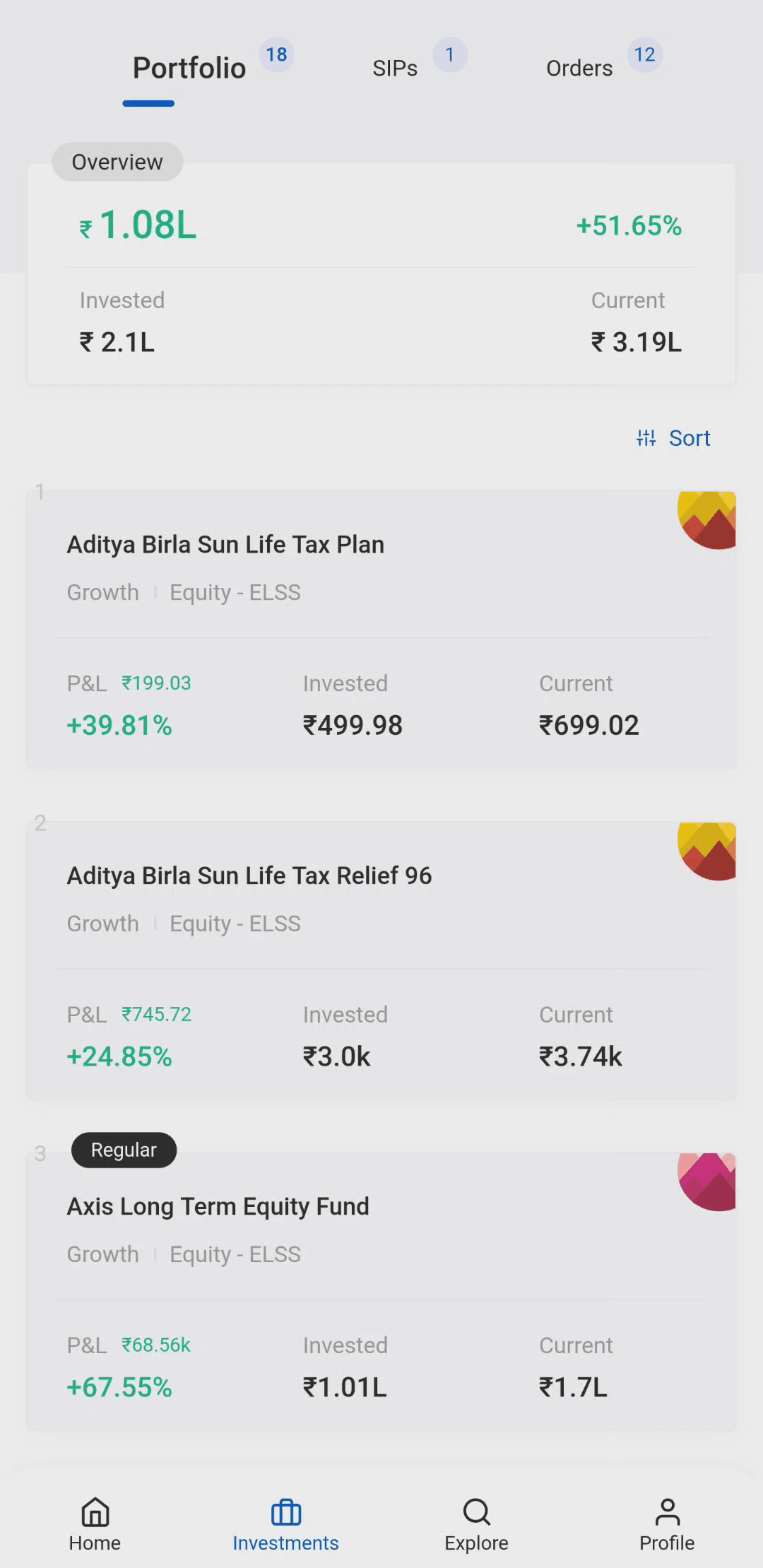Switch to the SIPs tab
This screenshot has height=1568, width=763.
tap(395, 69)
